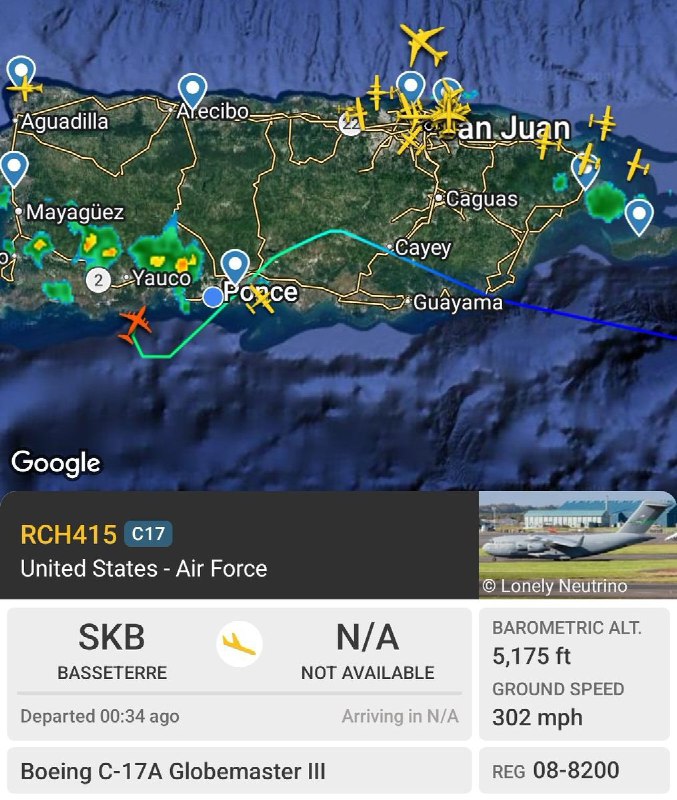Viewport: 677px width, 800px height.
Task: Tap the airport pin above Aguadilla
Action: (21, 73)
